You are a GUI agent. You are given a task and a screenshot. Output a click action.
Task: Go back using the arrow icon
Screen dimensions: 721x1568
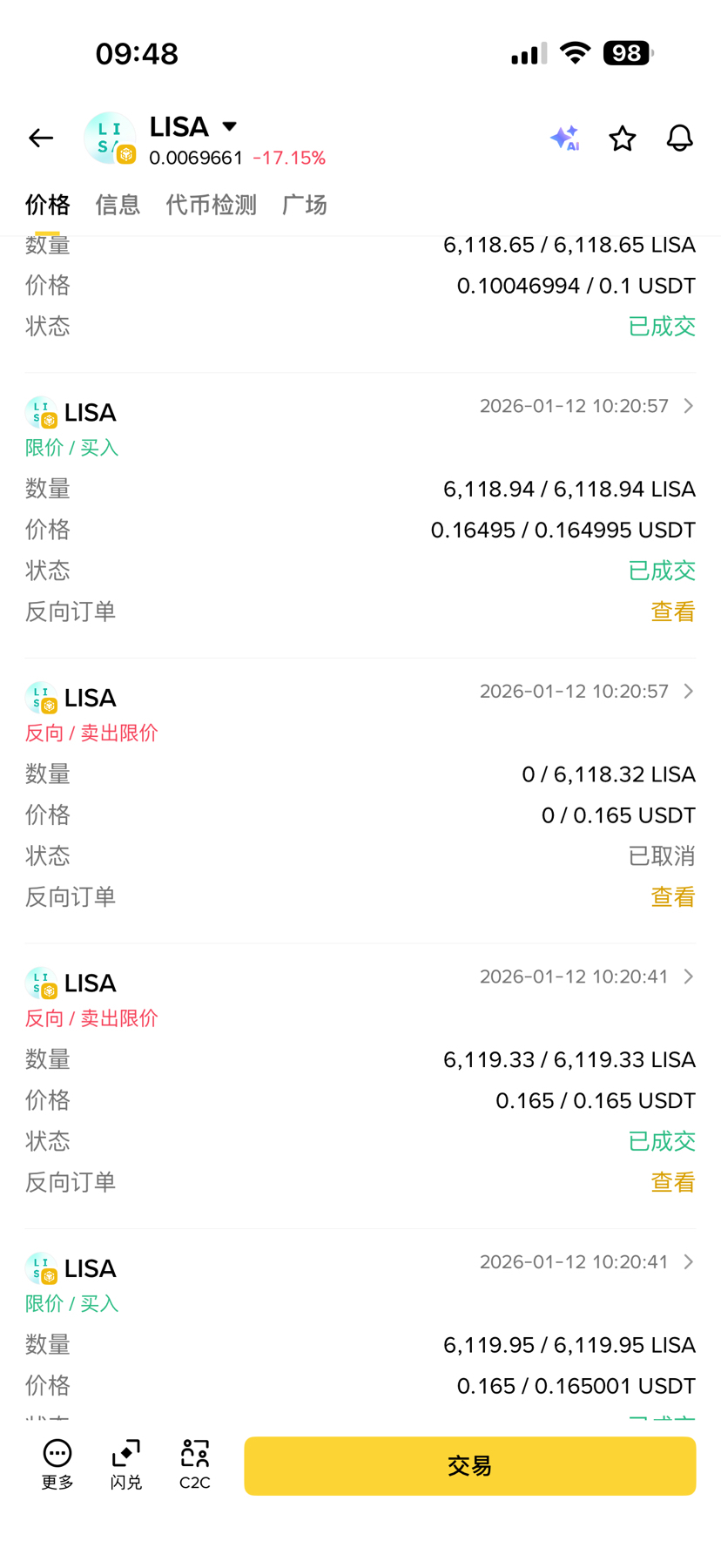pyautogui.click(x=41, y=138)
